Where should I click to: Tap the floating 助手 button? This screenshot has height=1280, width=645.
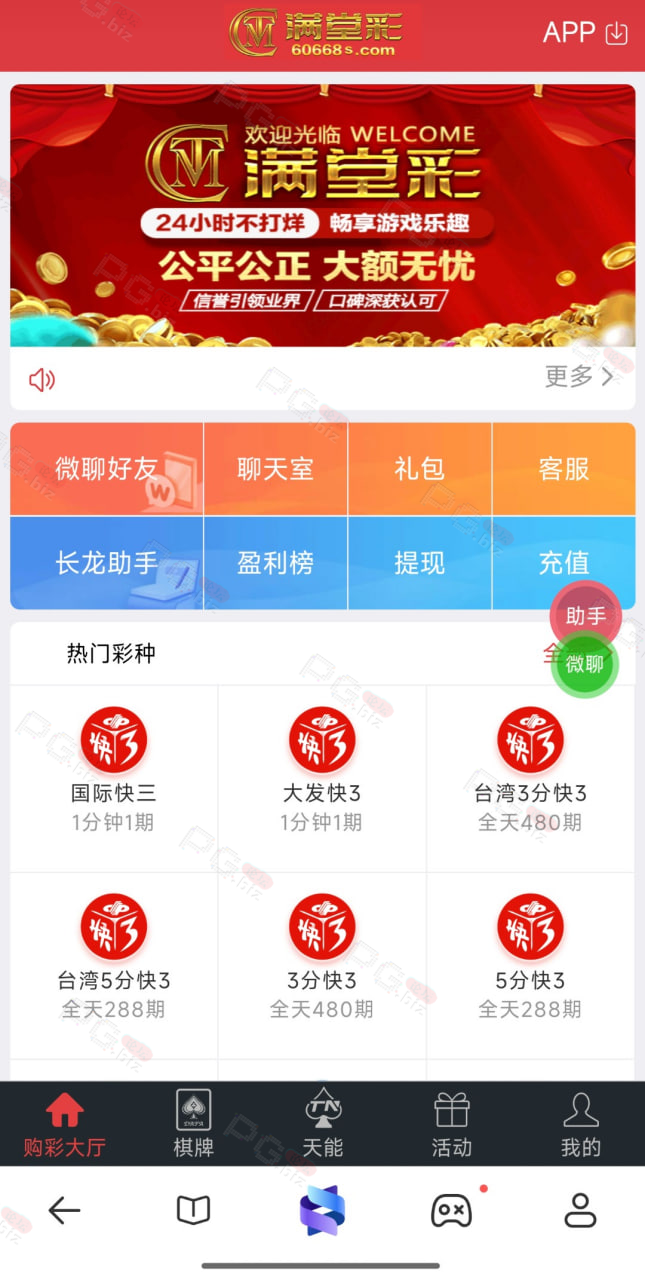click(x=586, y=616)
